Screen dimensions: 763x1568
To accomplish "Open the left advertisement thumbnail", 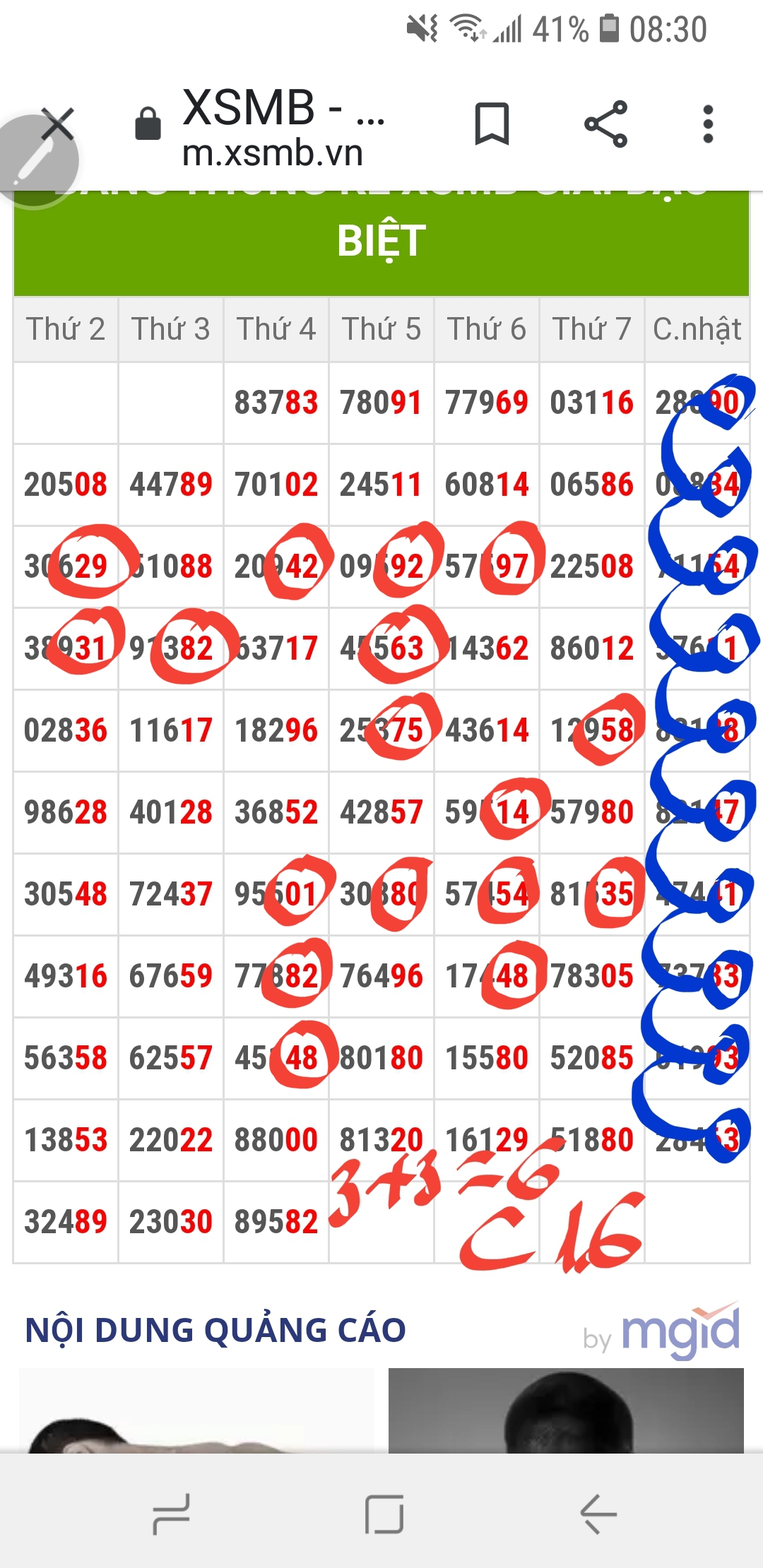I will point(196,1410).
